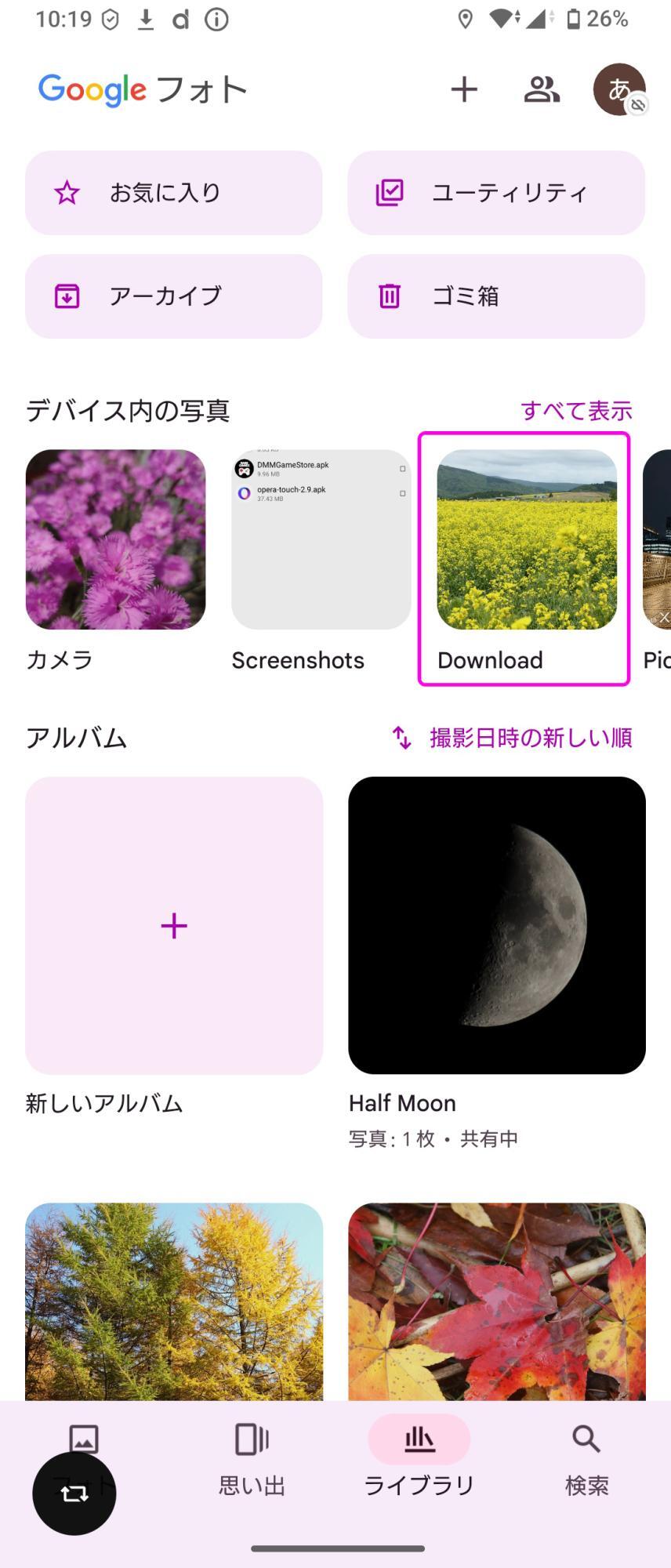The image size is (671, 1568).
Task: Tap the black floating swap button
Action: 74,1494
